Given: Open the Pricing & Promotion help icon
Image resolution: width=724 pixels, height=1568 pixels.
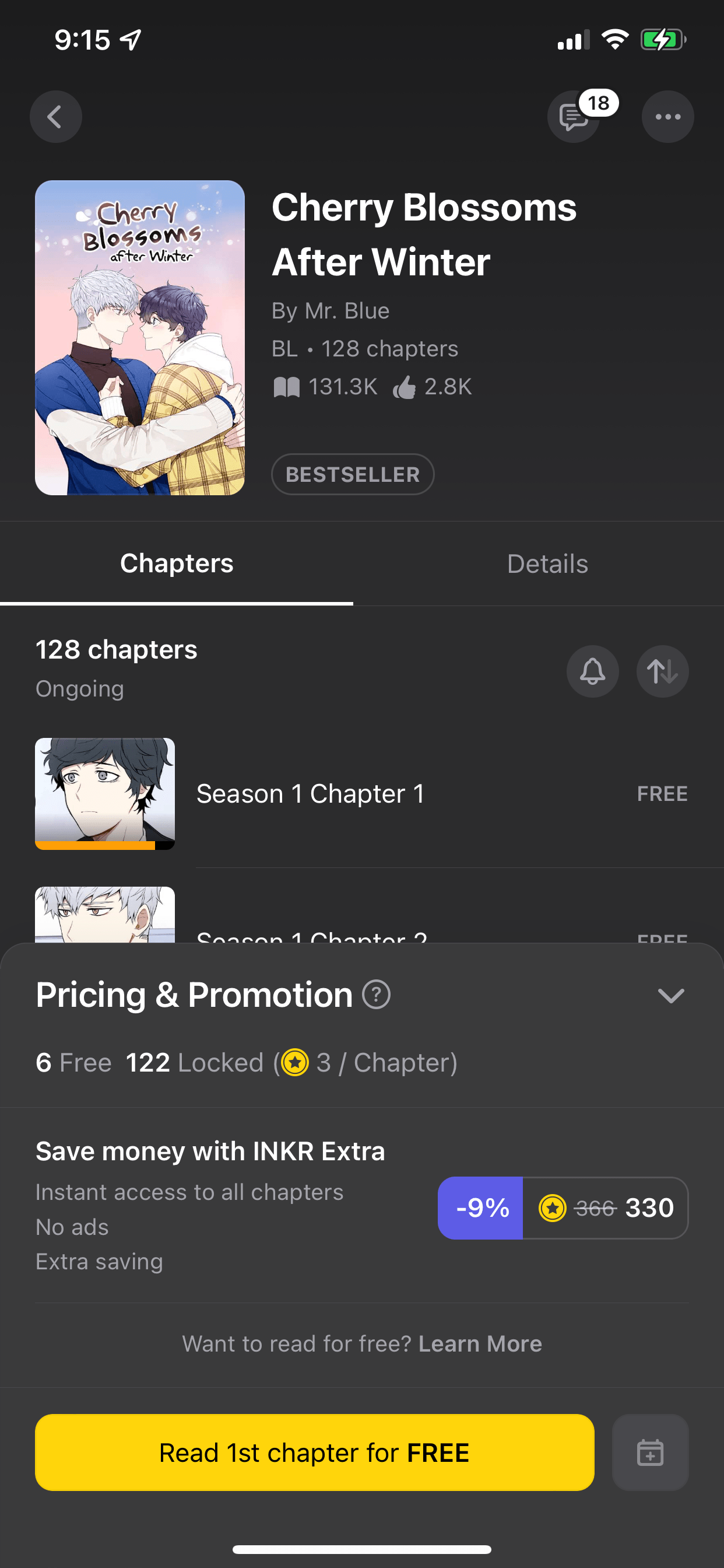Looking at the screenshot, I should point(376,995).
